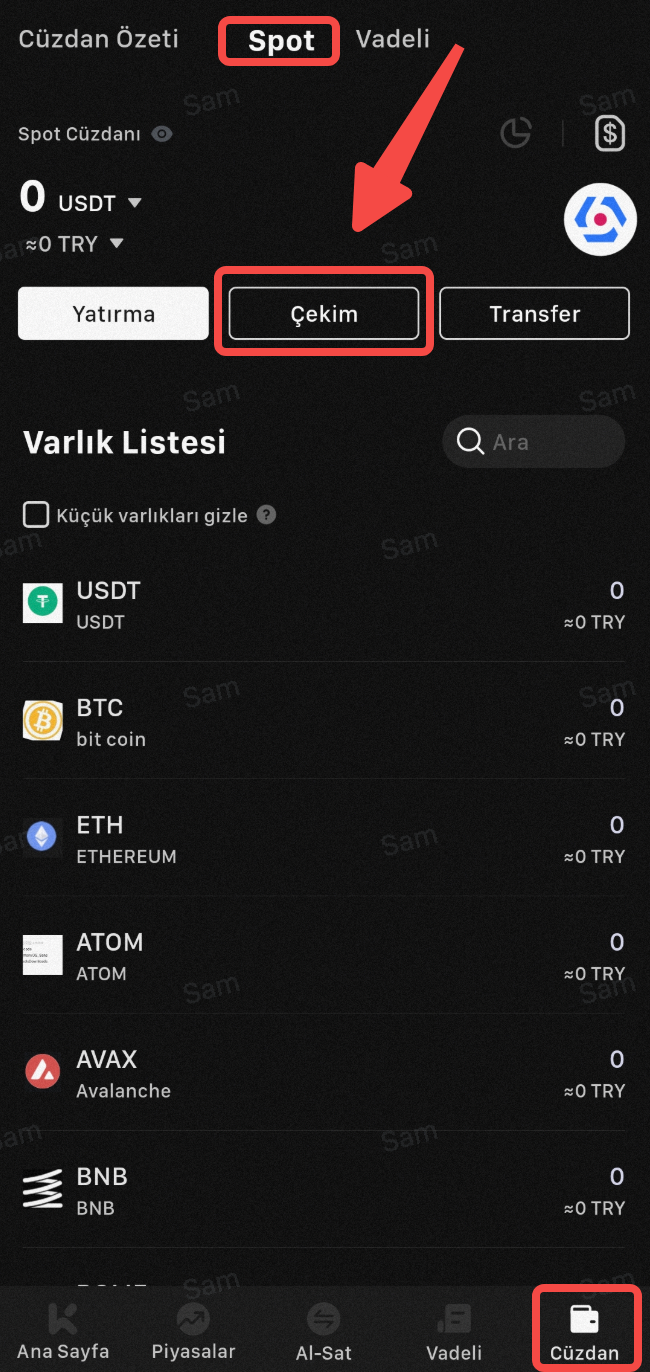This screenshot has height=1372, width=650.
Task: Hide the spot wallet balance
Action: tap(162, 133)
